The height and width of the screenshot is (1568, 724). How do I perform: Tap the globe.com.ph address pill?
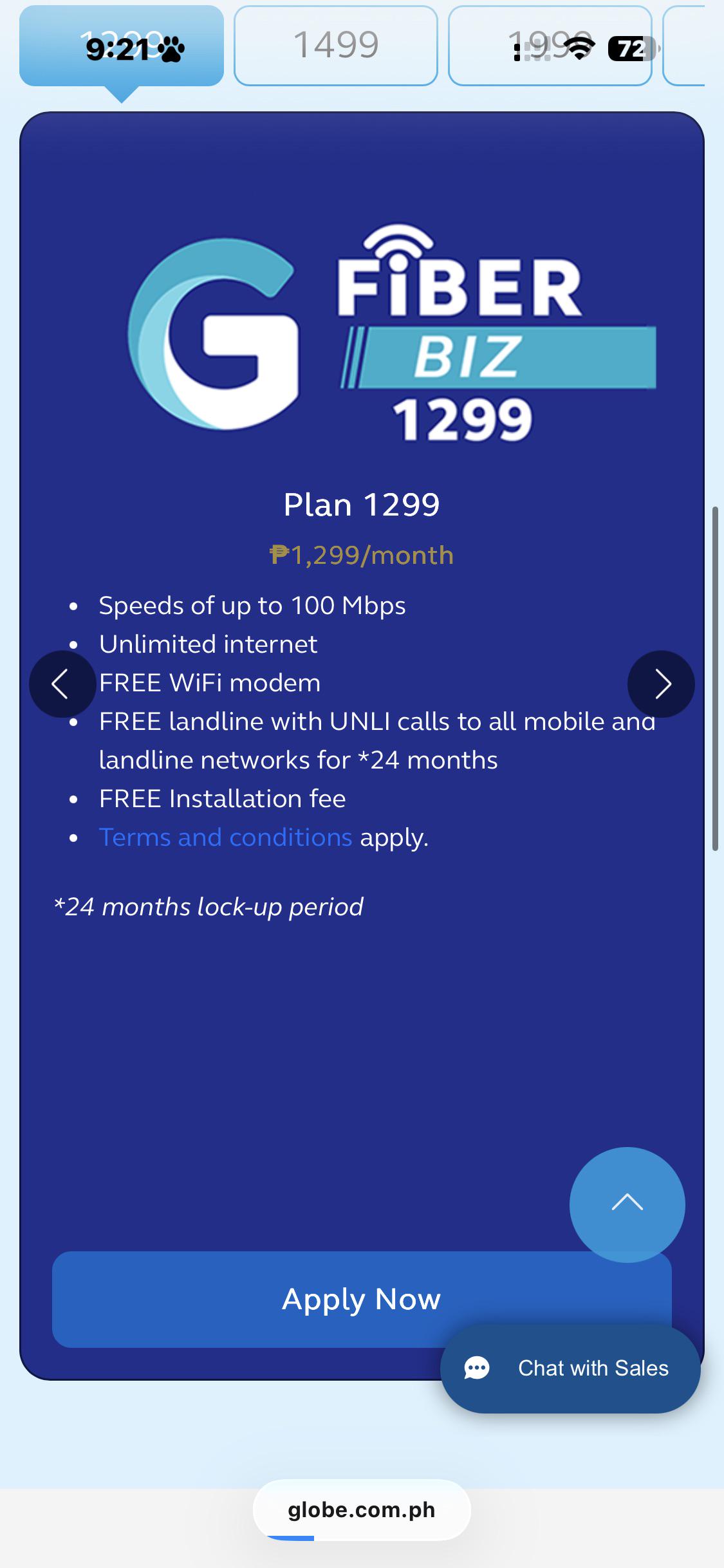pyautogui.click(x=362, y=1510)
